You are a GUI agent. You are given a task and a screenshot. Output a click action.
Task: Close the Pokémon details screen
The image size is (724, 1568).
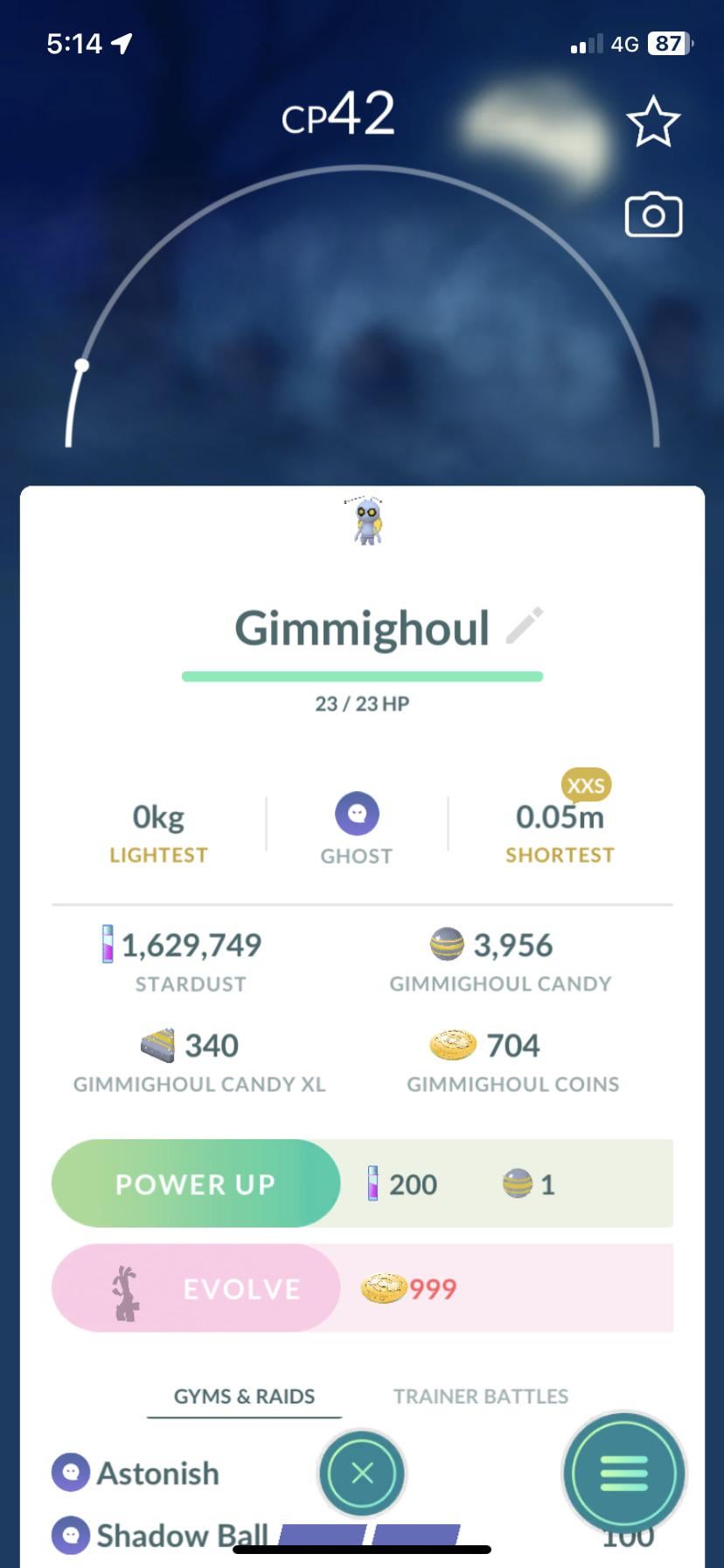(x=362, y=1473)
